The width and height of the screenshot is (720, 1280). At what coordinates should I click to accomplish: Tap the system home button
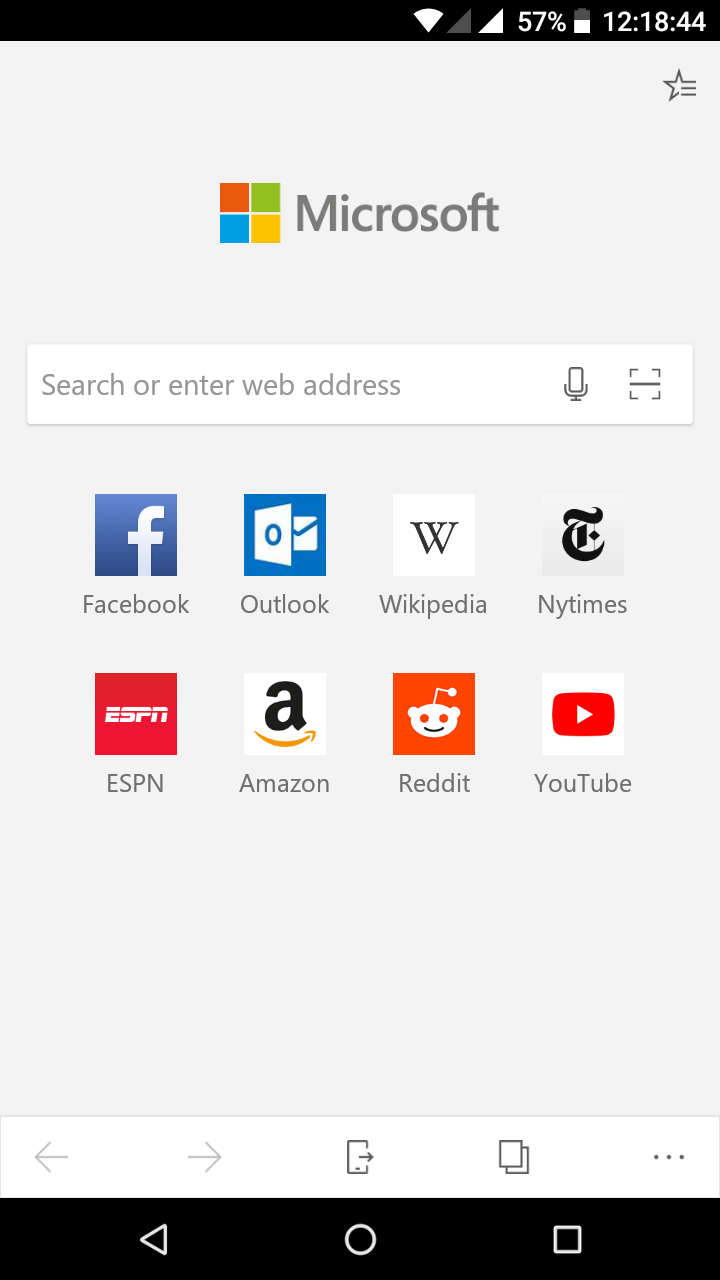click(x=360, y=1240)
